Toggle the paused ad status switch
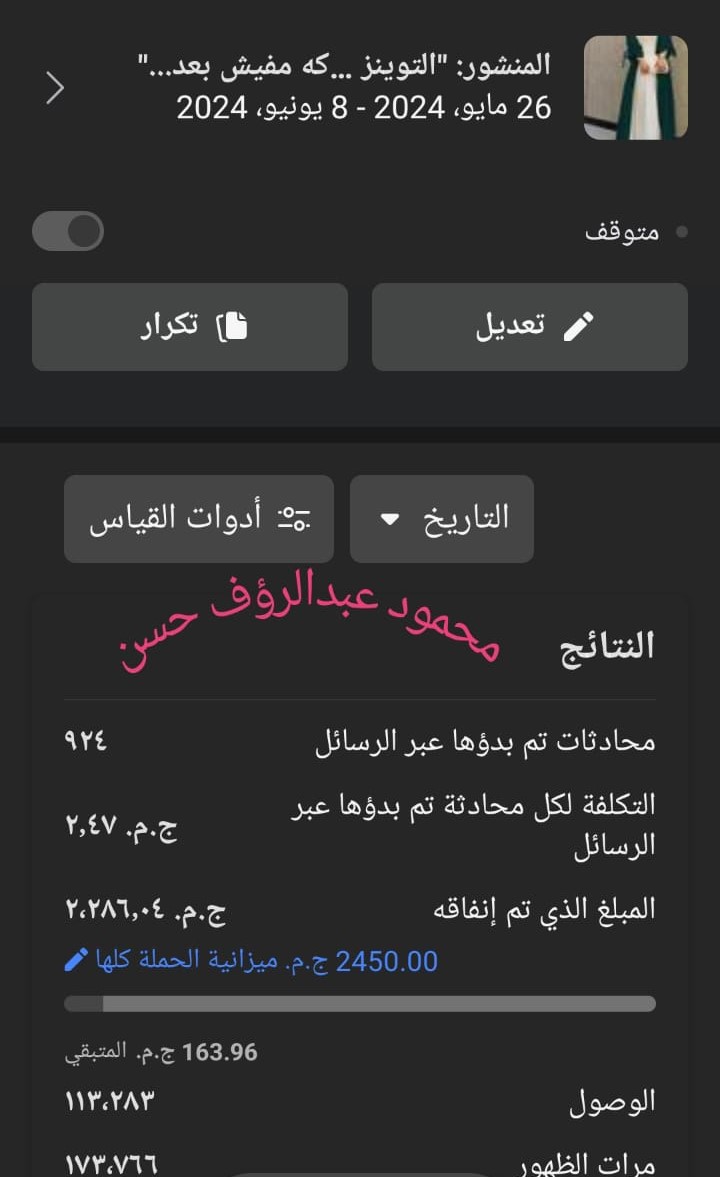 [x=68, y=231]
